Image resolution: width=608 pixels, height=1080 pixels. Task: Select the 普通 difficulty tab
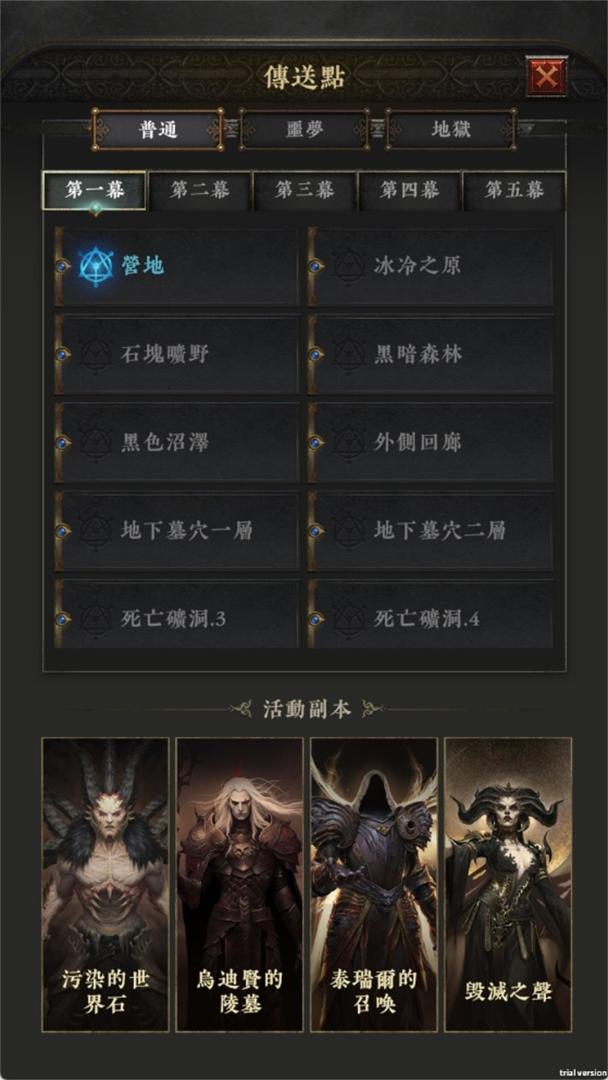tap(158, 129)
